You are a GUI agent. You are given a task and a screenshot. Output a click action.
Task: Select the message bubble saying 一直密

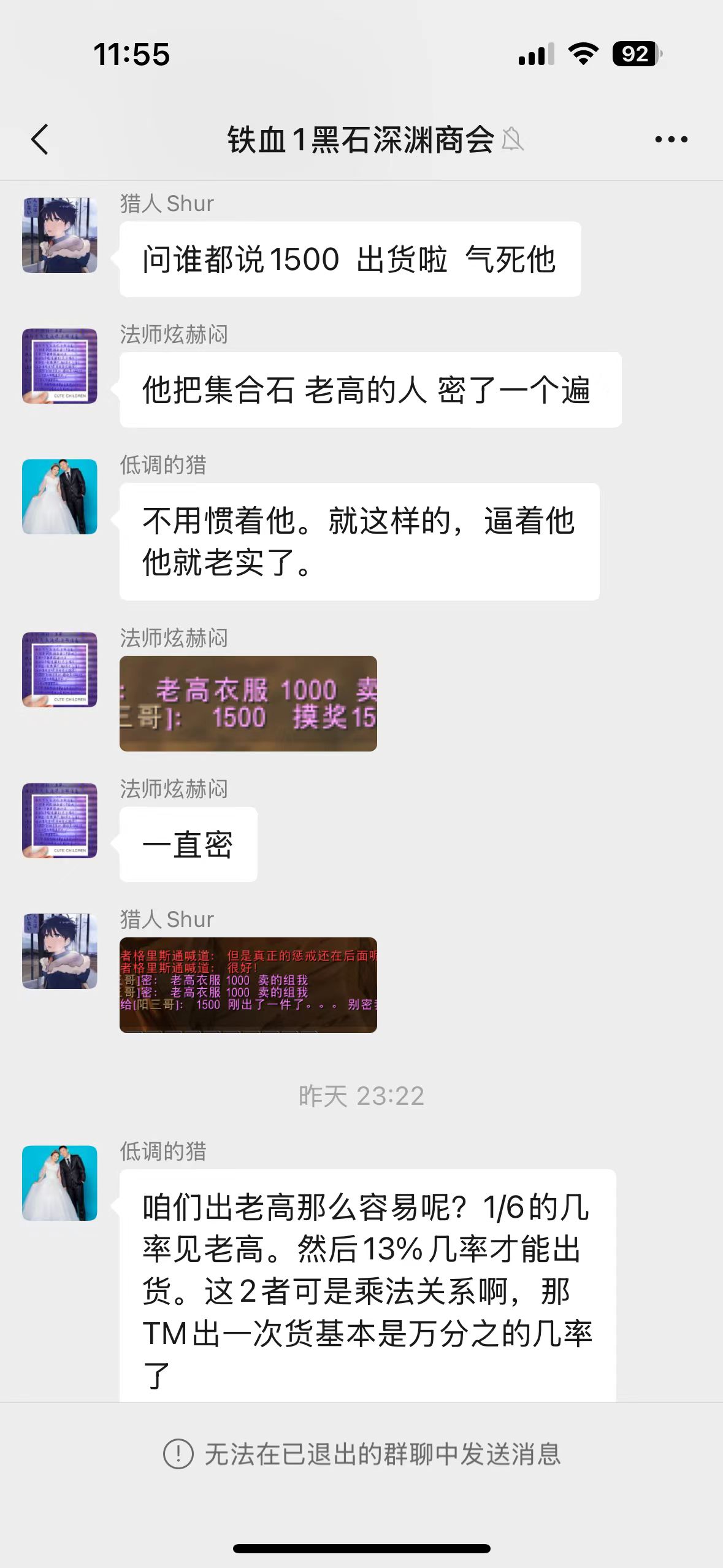(x=187, y=844)
